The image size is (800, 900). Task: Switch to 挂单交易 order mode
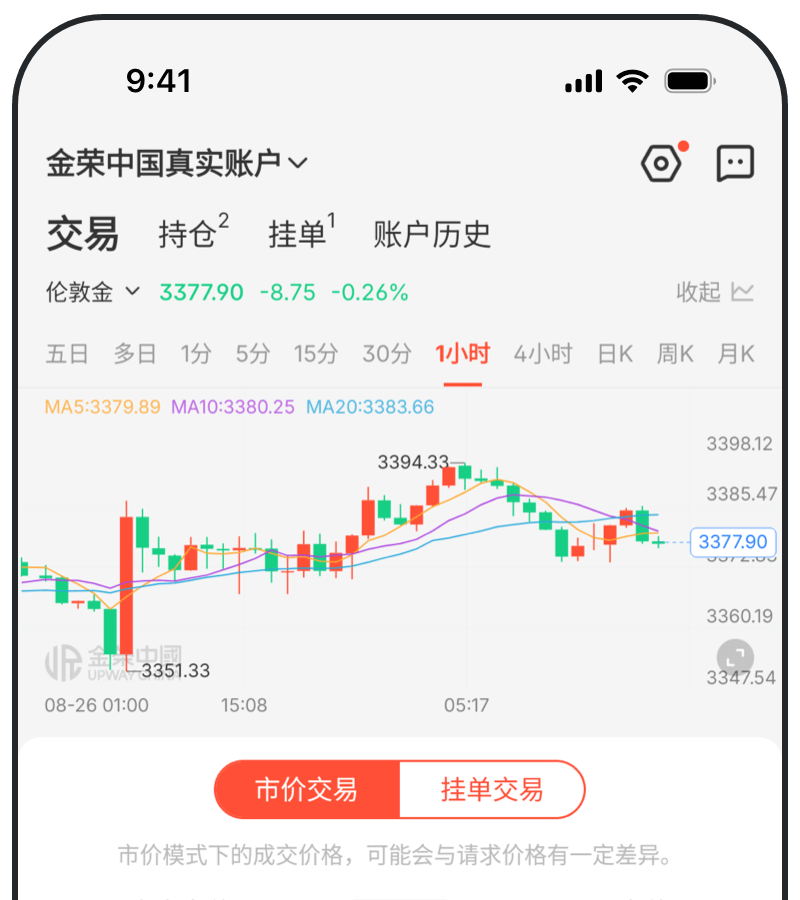(492, 789)
